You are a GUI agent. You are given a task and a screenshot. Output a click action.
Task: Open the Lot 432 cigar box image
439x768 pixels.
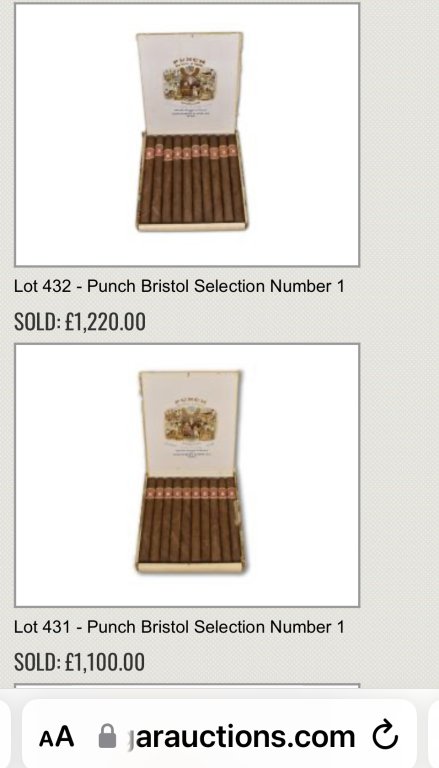(187, 135)
